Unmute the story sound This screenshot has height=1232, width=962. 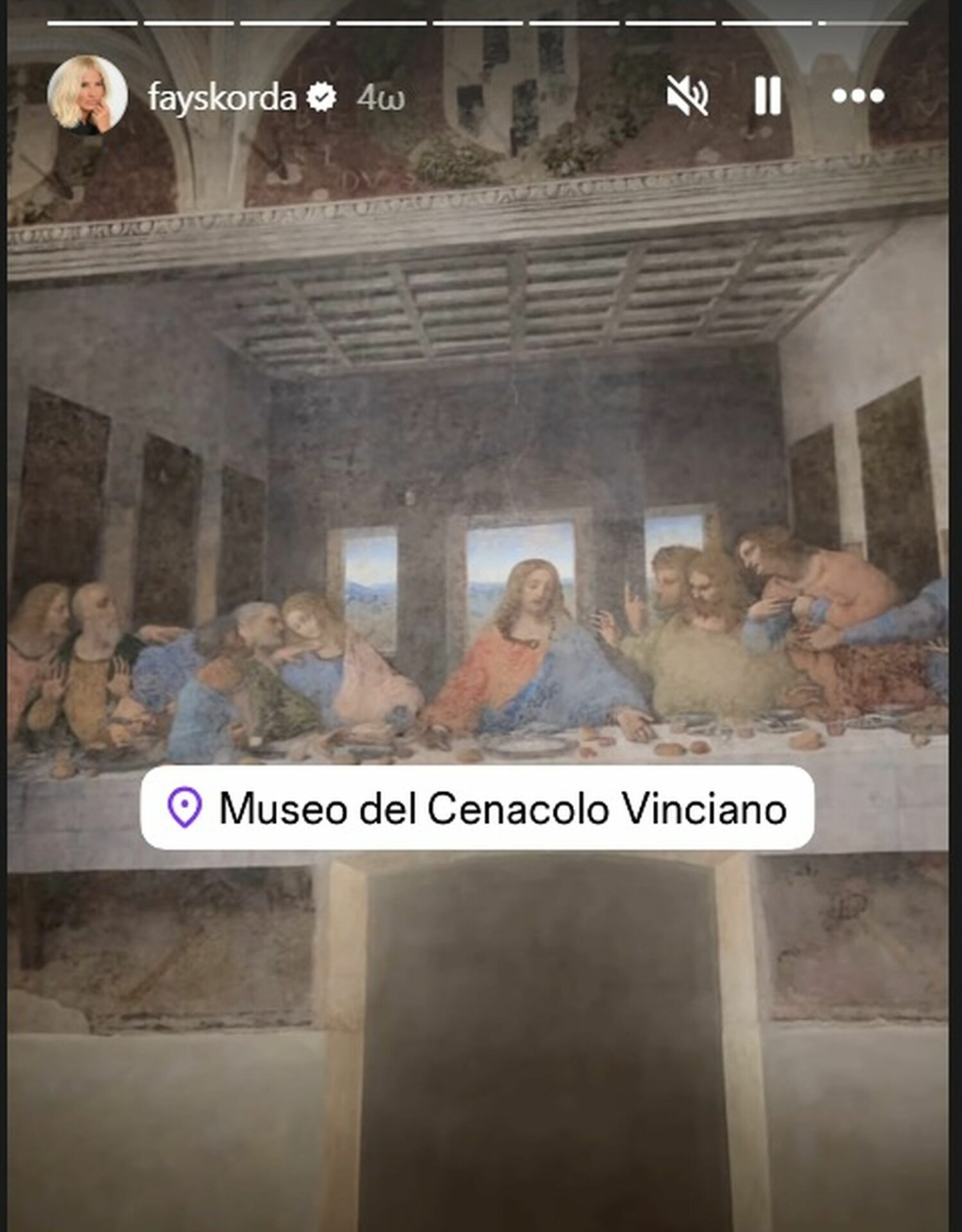687,96
